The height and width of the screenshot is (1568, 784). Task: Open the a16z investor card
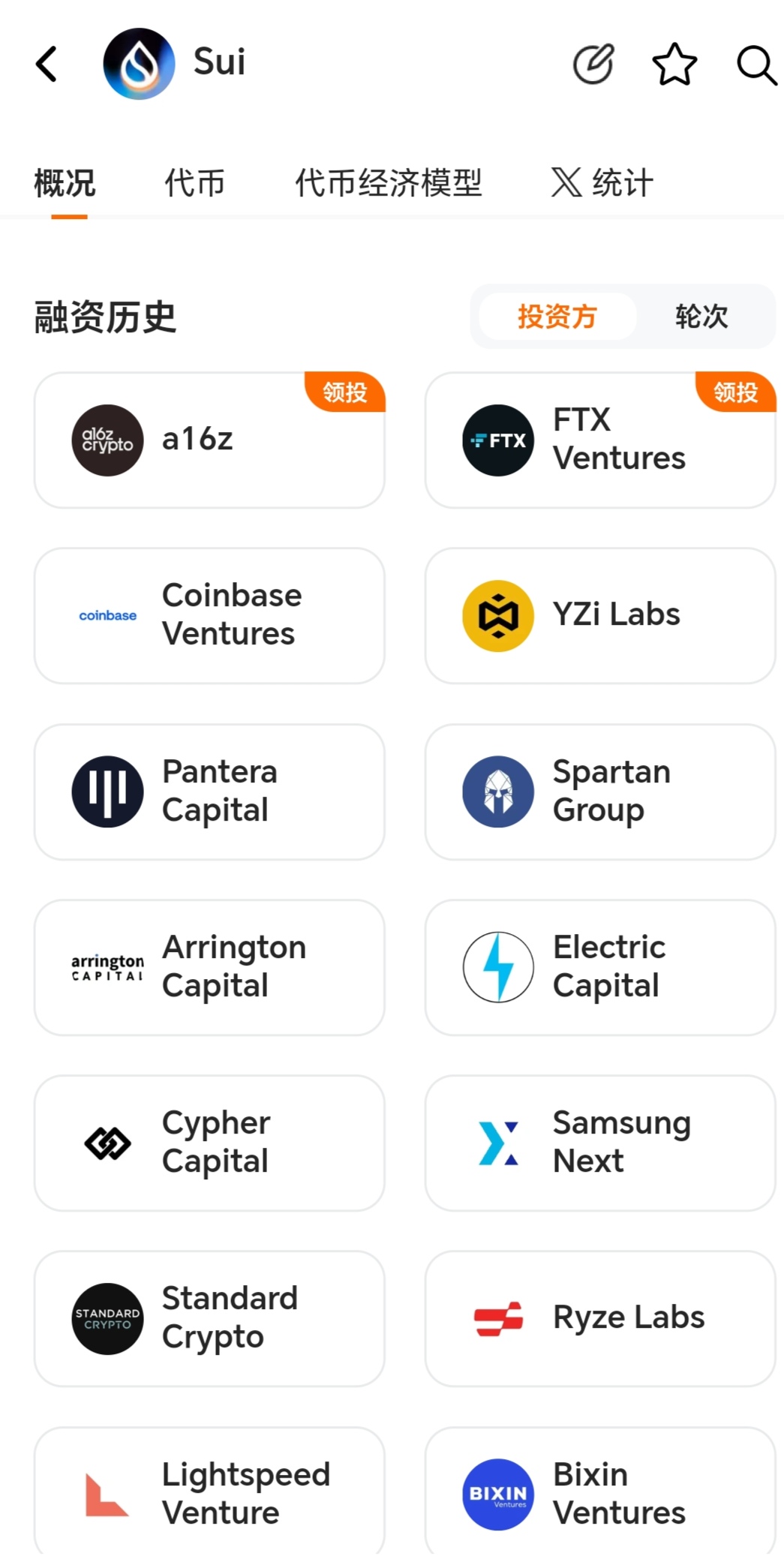tap(209, 440)
